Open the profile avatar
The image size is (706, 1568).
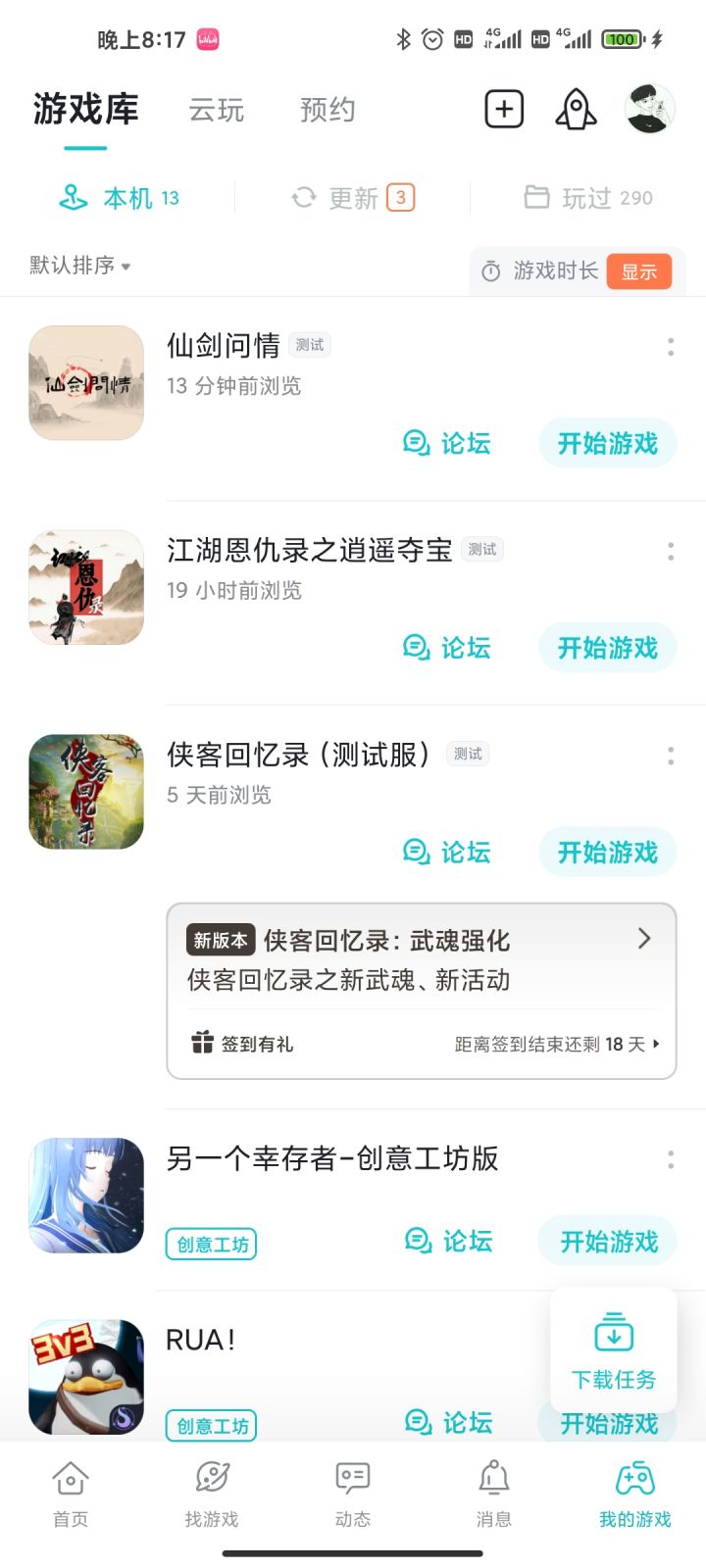(x=649, y=109)
